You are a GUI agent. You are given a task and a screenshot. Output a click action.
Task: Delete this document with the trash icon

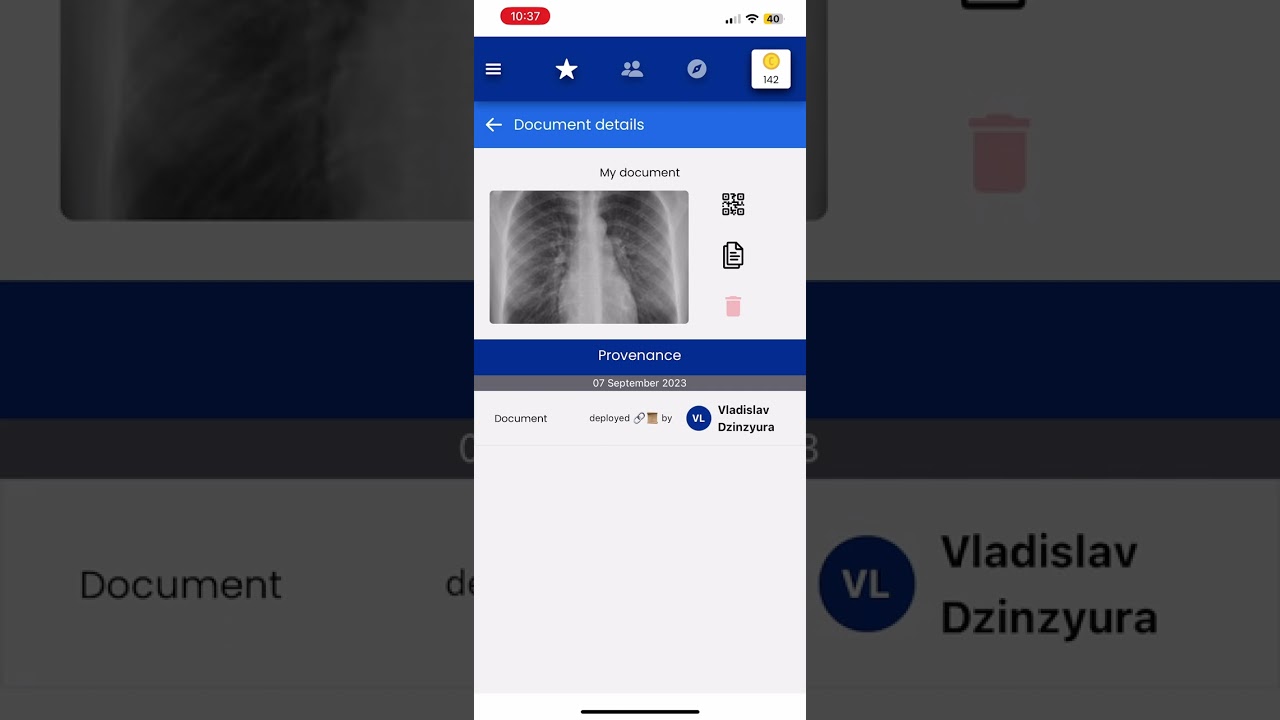[x=733, y=306]
